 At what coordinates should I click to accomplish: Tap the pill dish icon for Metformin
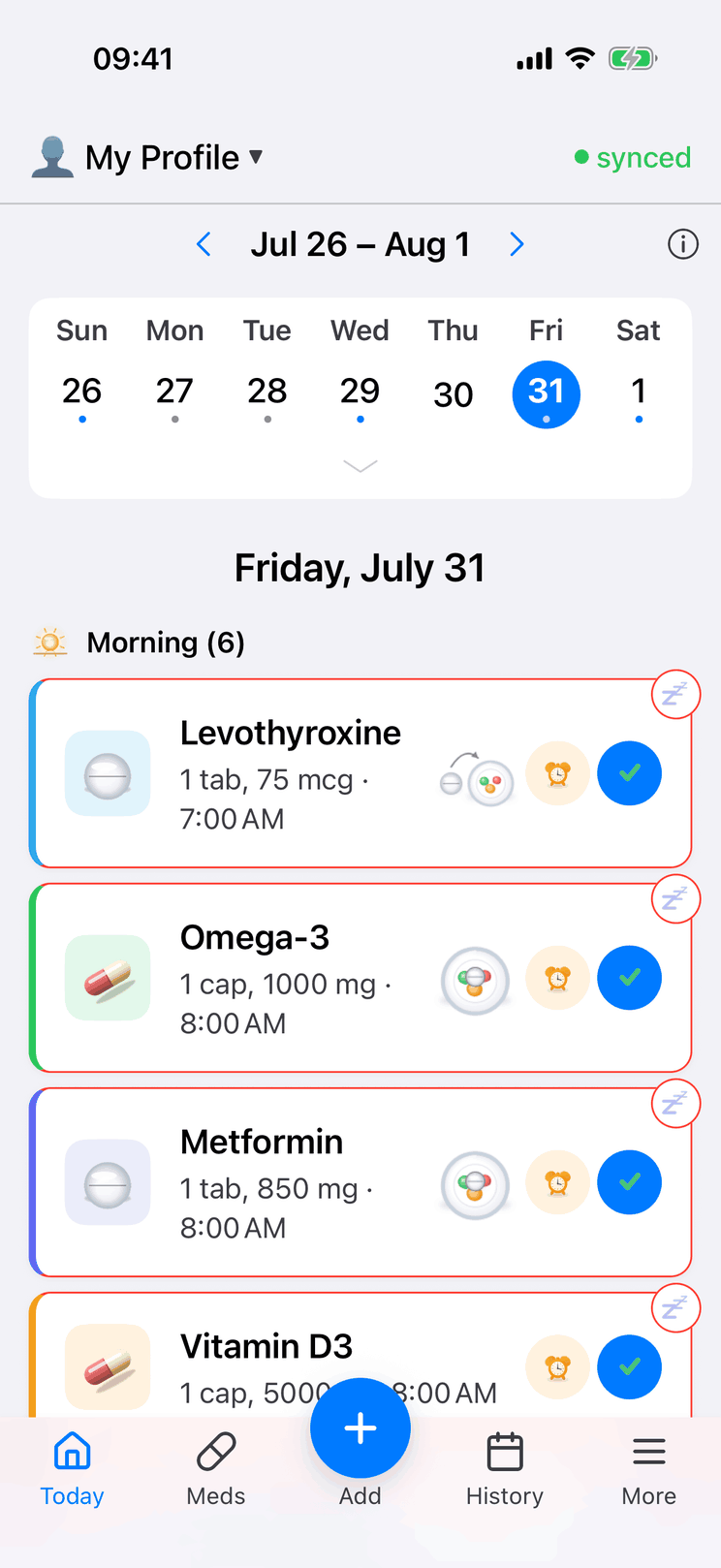(475, 1184)
